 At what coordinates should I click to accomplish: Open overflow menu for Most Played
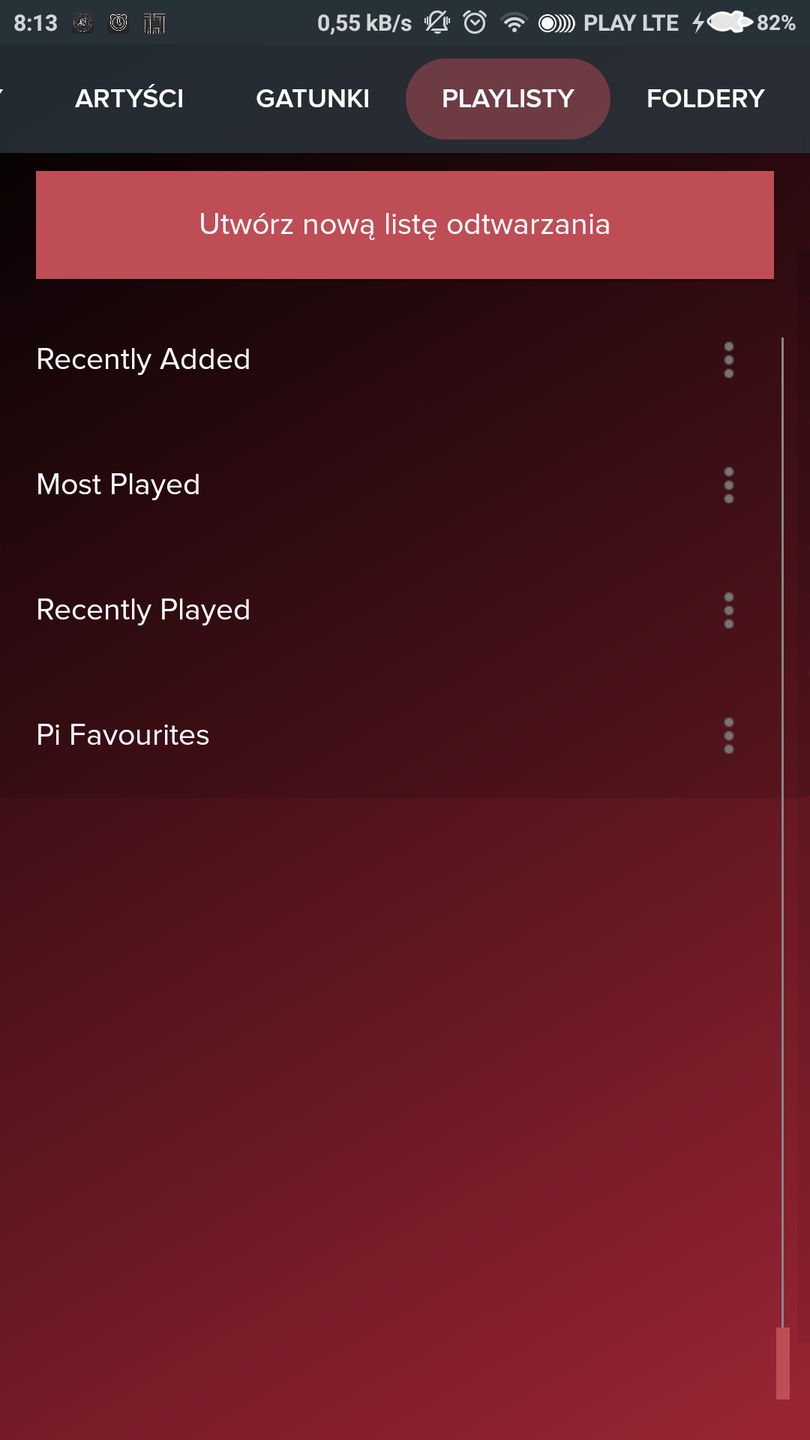point(729,485)
